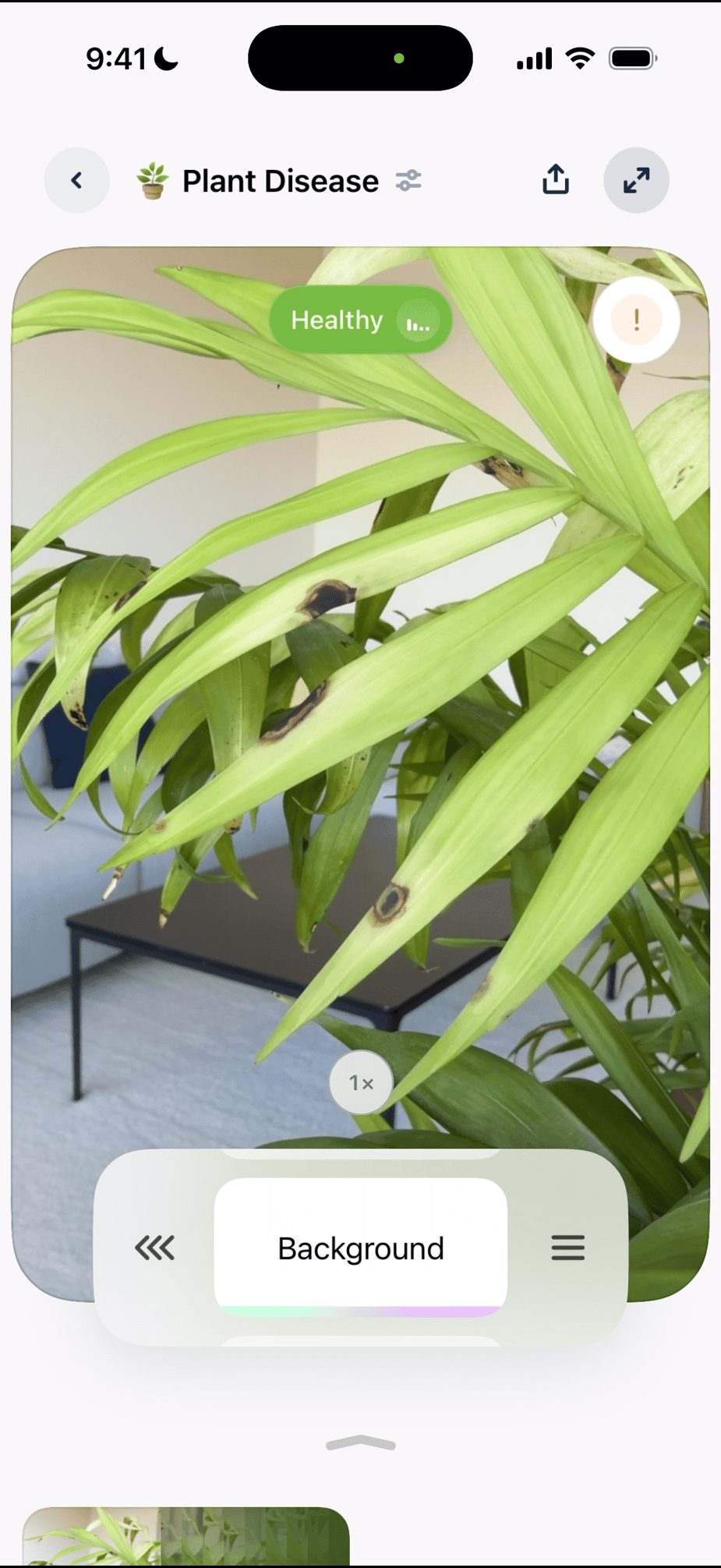
Task: Share the result with the share icon
Action: [556, 180]
